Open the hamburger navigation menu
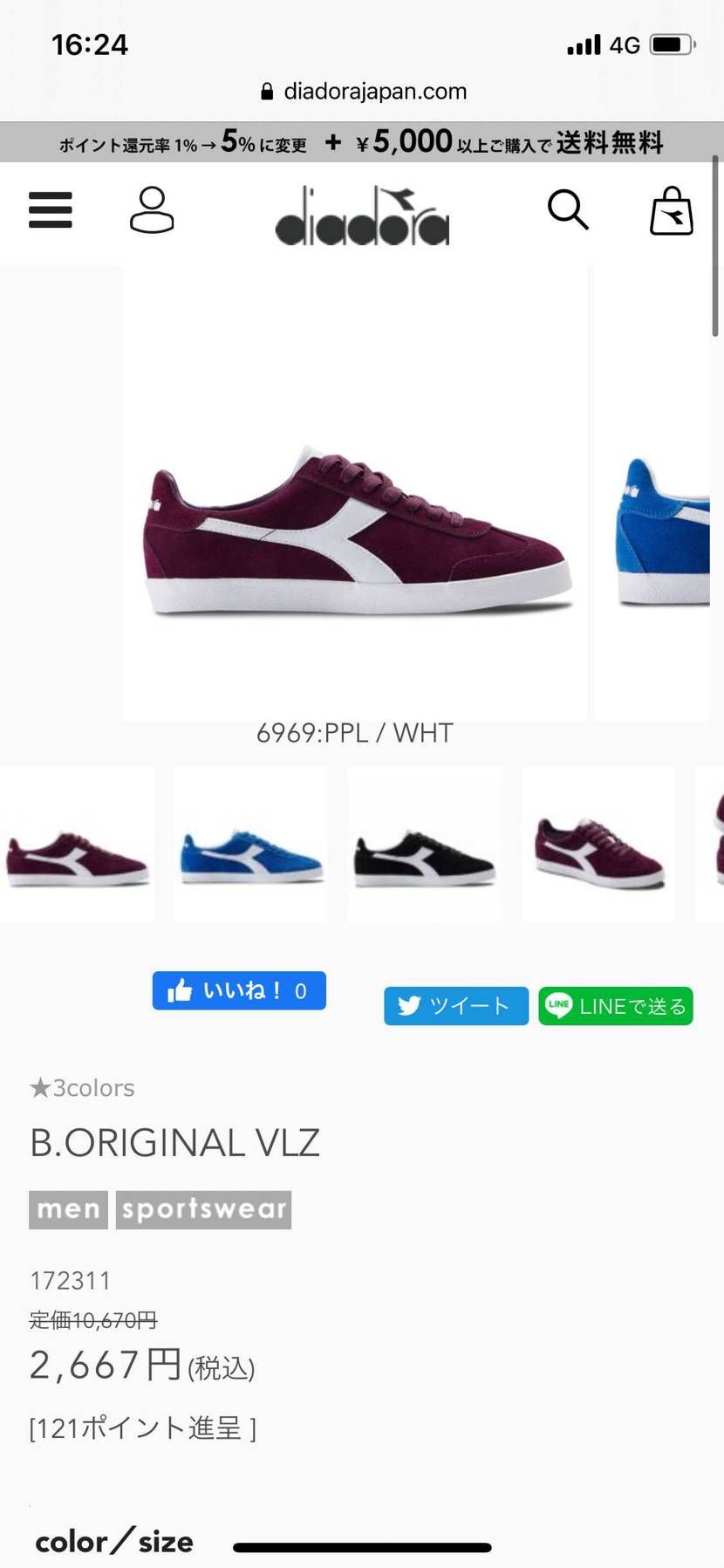 tap(50, 210)
